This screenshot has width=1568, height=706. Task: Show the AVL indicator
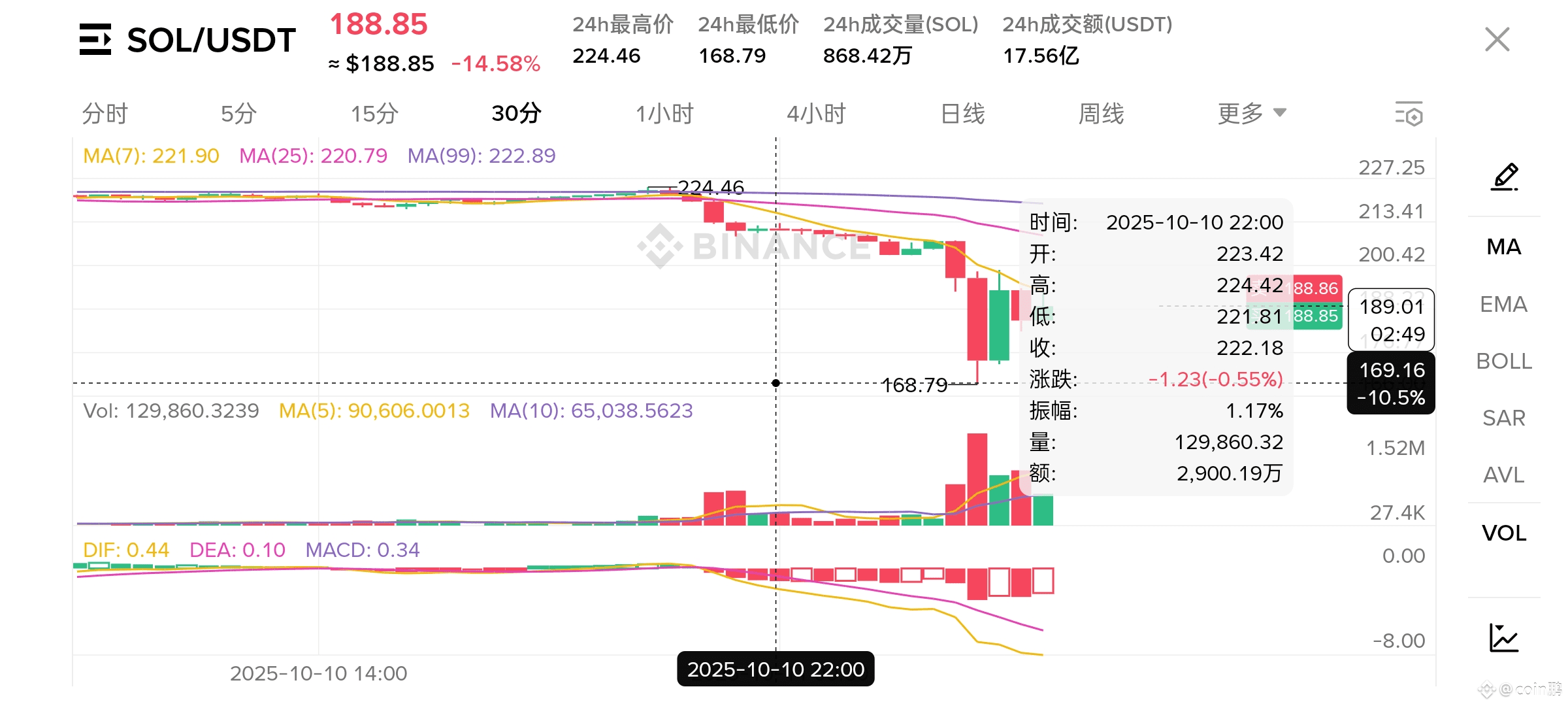pos(1504,475)
